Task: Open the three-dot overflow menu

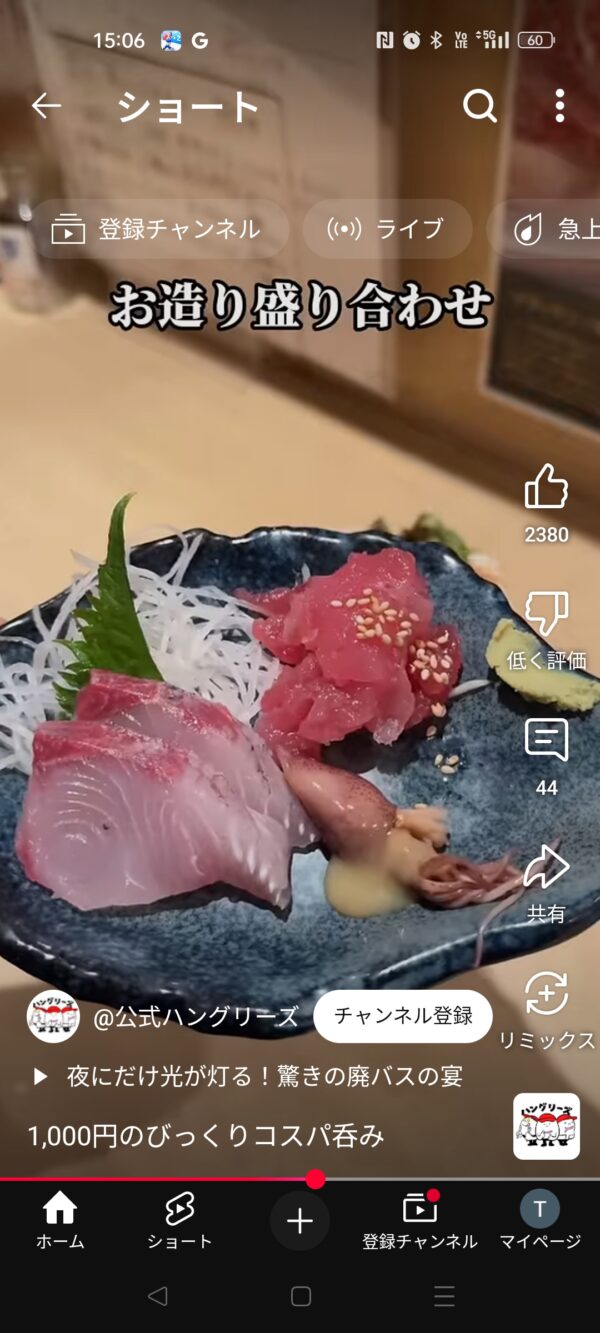Action: point(559,106)
